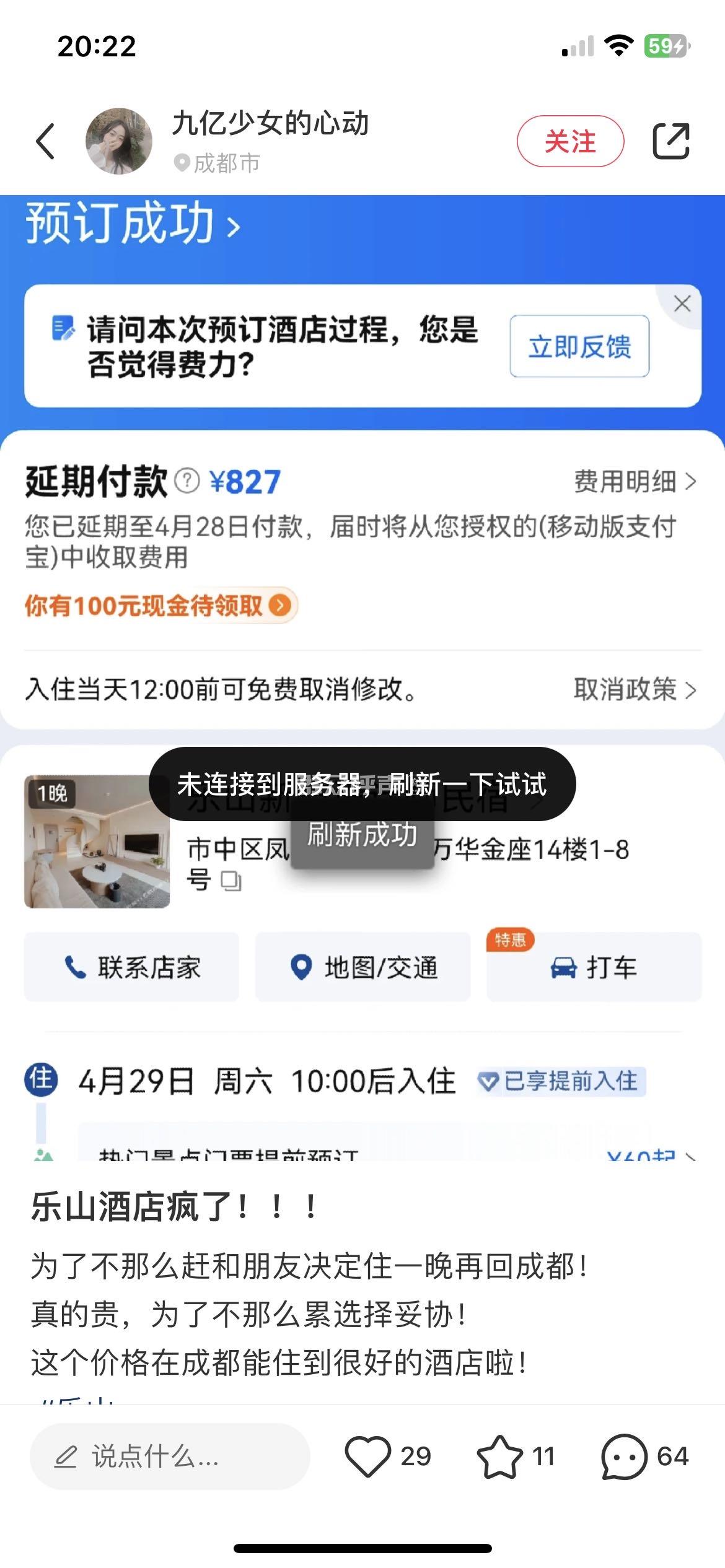The width and height of the screenshot is (725, 1568).
Task: Like this post with the heart icon
Action: (367, 1457)
